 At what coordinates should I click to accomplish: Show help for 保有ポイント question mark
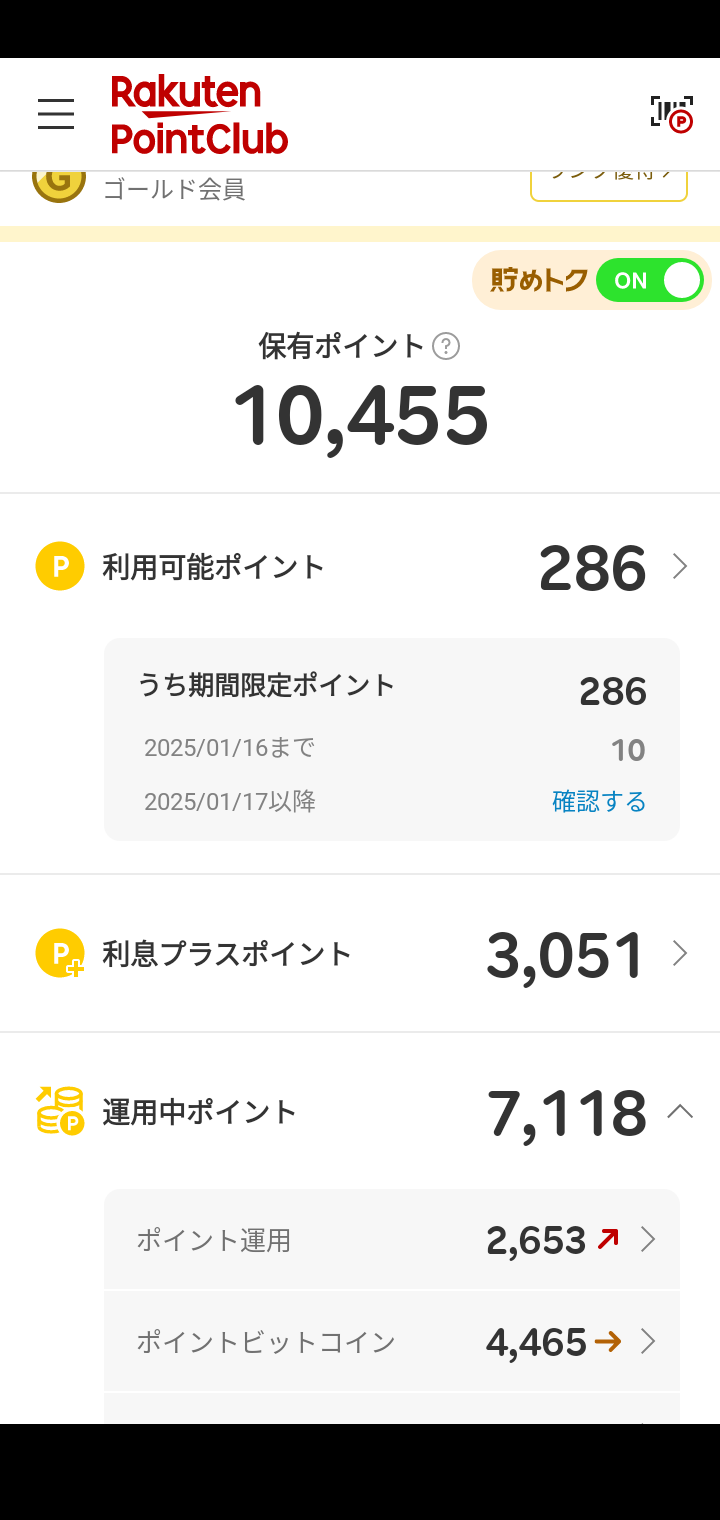coord(446,347)
